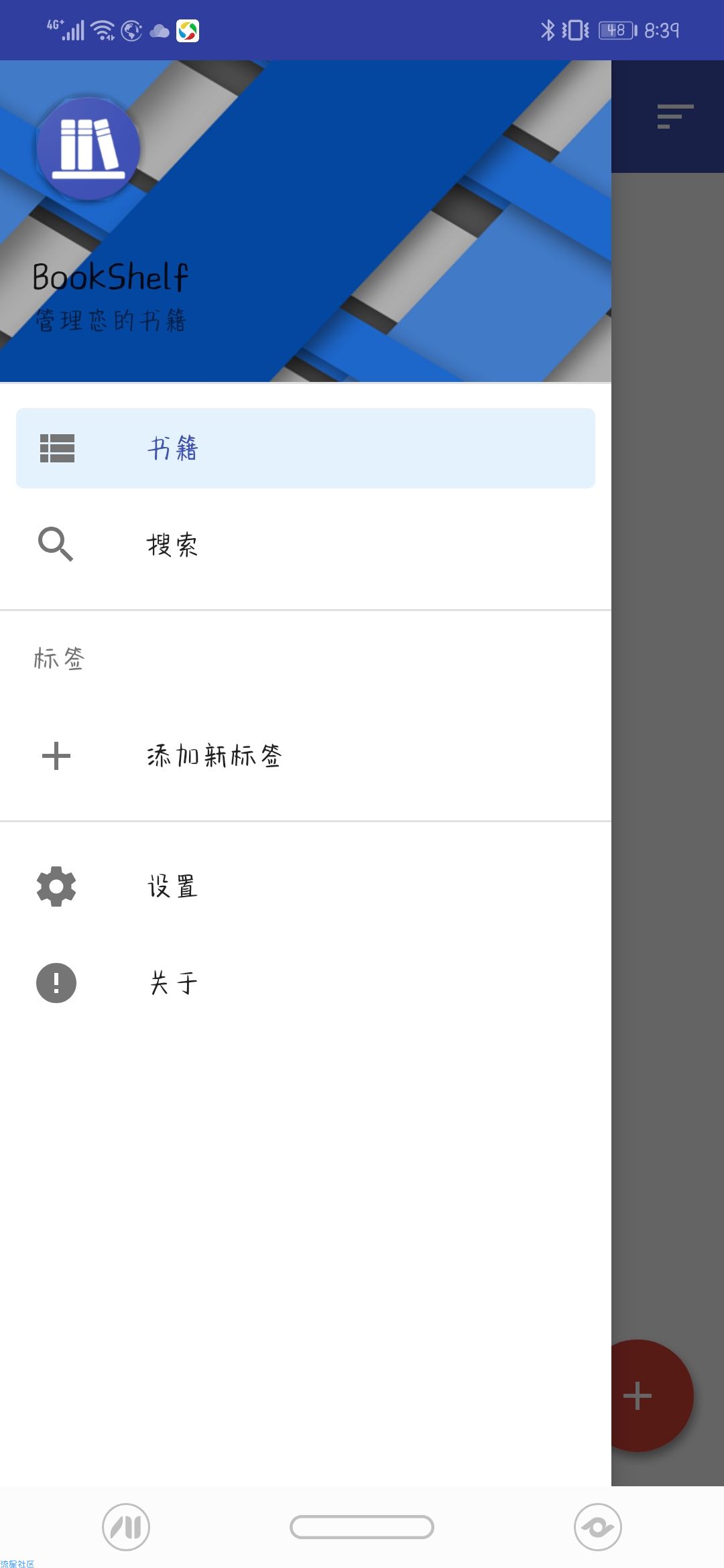Viewport: 724px width, 1568px height.
Task: Tap 添加新标签 to add a new tag
Action: pyautogui.click(x=305, y=756)
